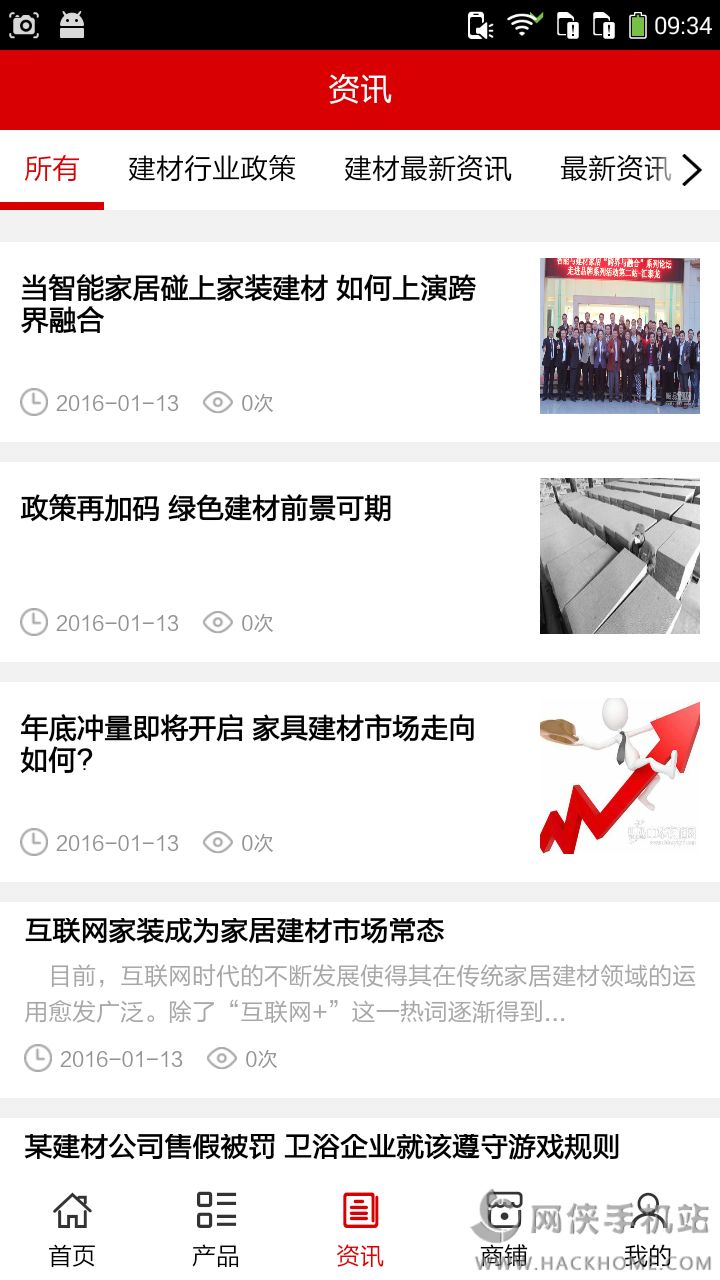The height and width of the screenshot is (1280, 720).
Task: Switch to the 产品 products tab
Action: pyautogui.click(x=216, y=1228)
